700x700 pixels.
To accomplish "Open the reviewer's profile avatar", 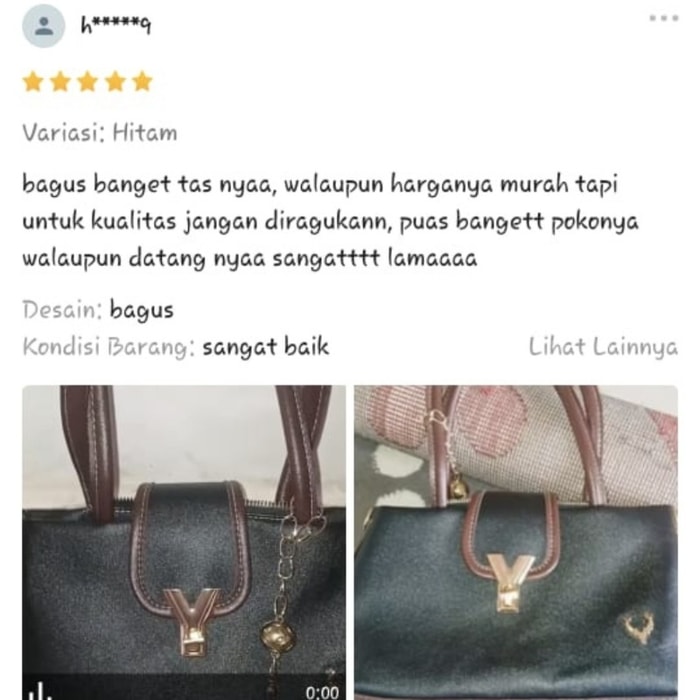I will click(43, 26).
